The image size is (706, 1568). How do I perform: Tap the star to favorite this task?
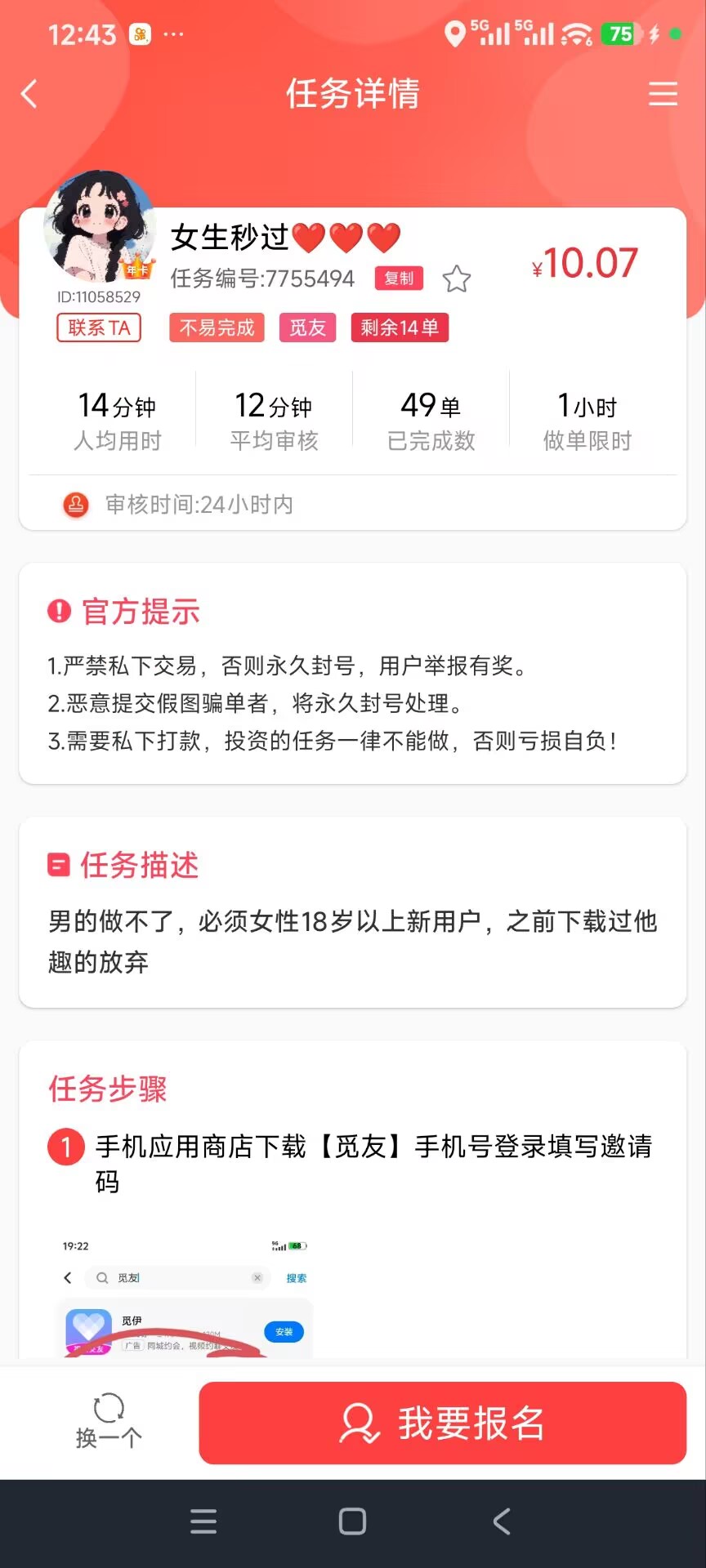click(x=457, y=279)
